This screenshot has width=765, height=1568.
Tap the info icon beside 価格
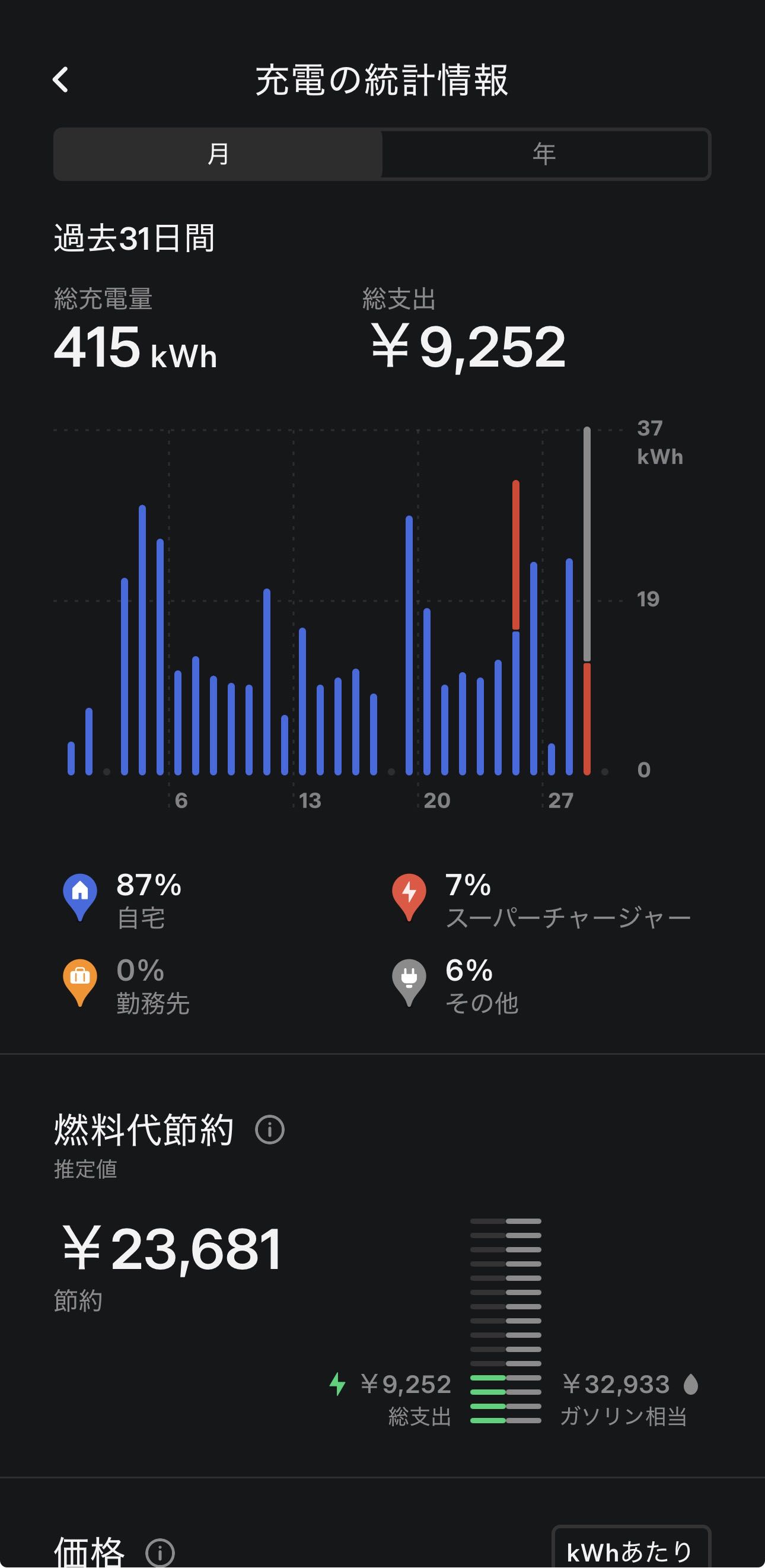click(x=160, y=1551)
